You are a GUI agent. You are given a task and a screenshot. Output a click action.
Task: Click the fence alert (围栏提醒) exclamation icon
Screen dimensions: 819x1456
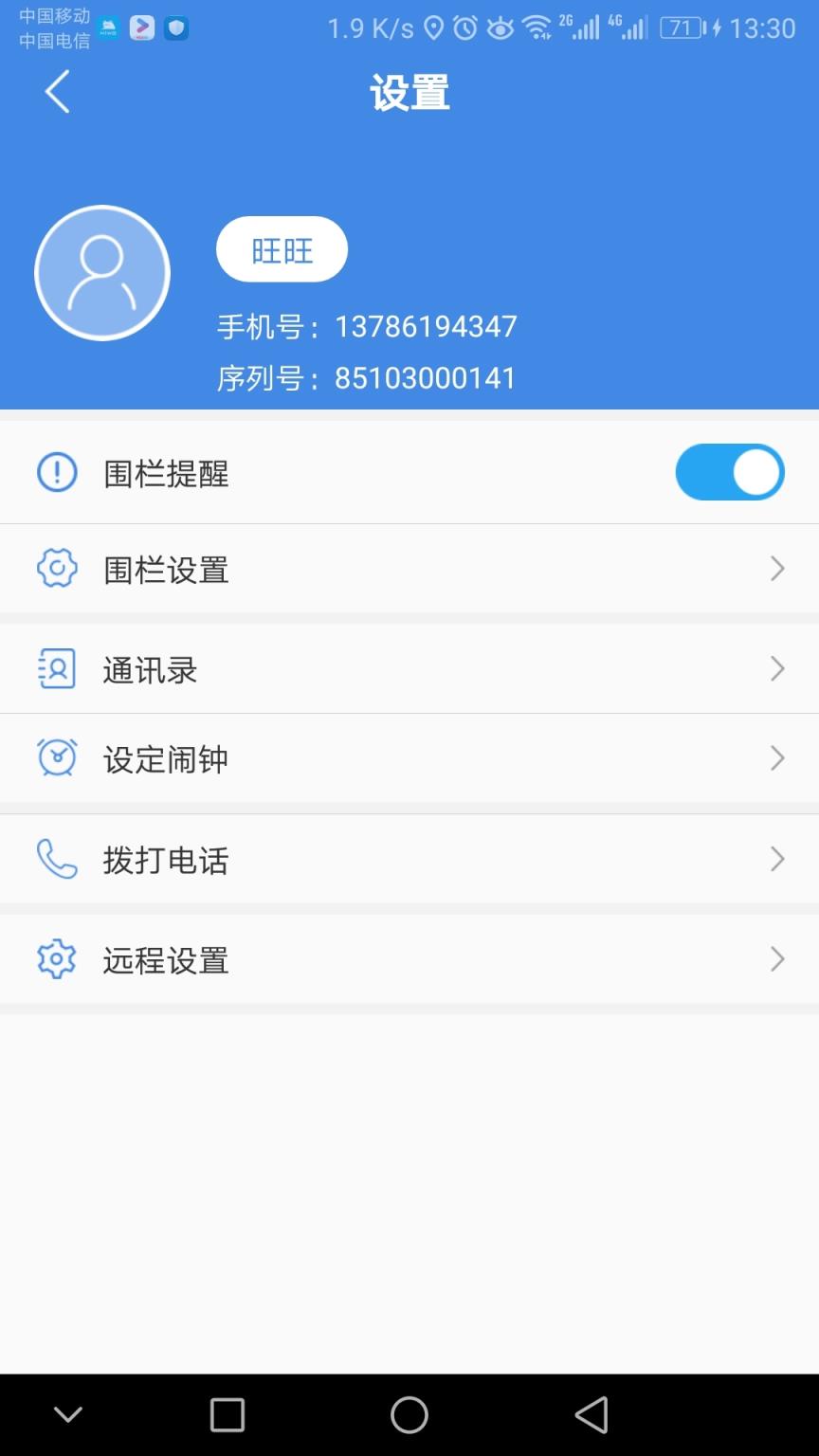click(57, 472)
